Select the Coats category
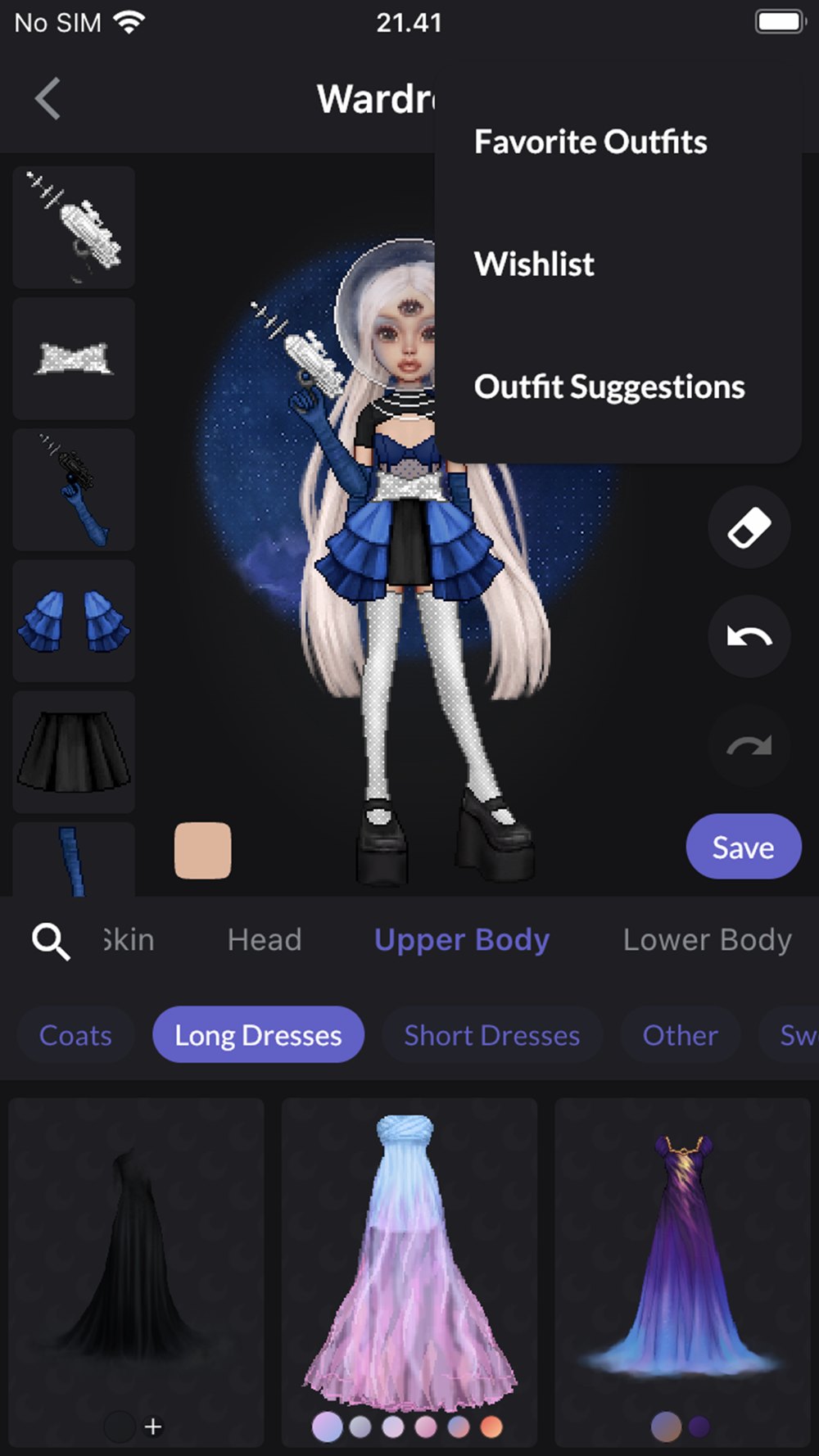 tap(75, 1034)
